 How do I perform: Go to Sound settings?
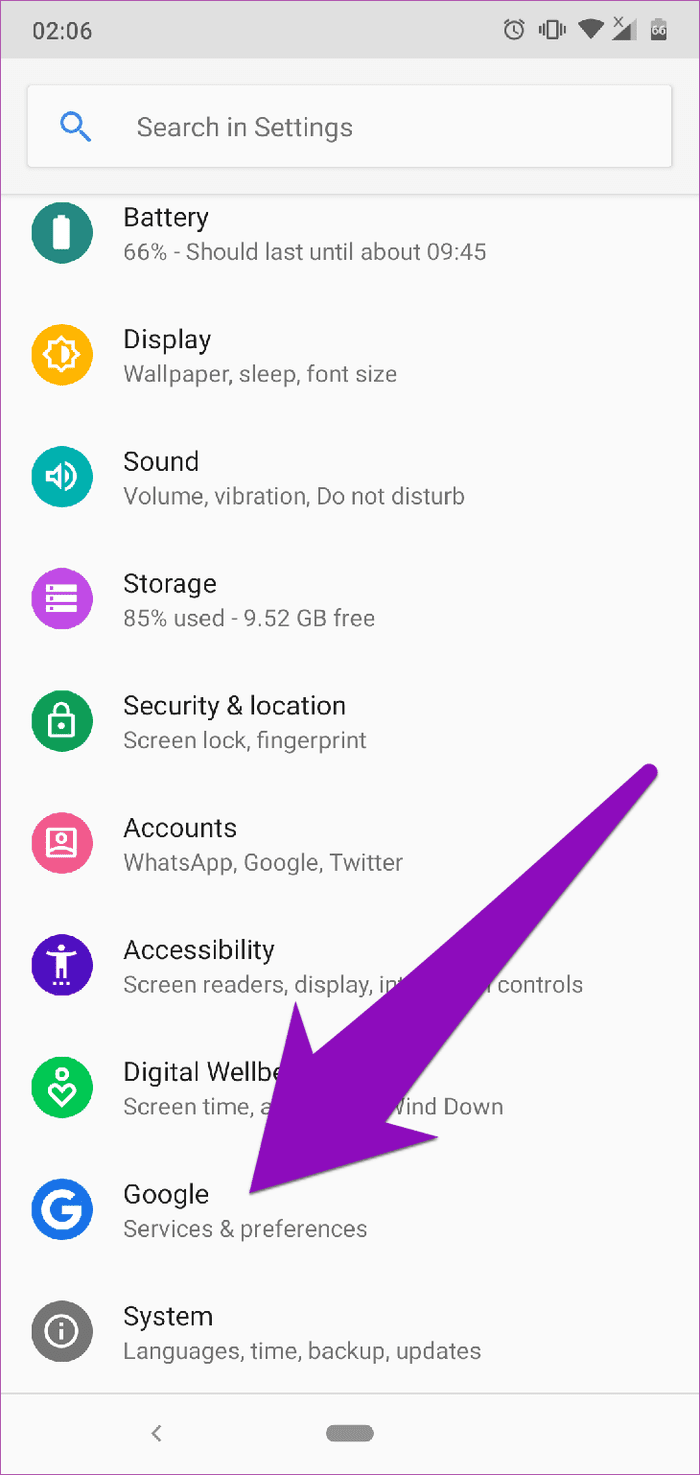tap(349, 478)
